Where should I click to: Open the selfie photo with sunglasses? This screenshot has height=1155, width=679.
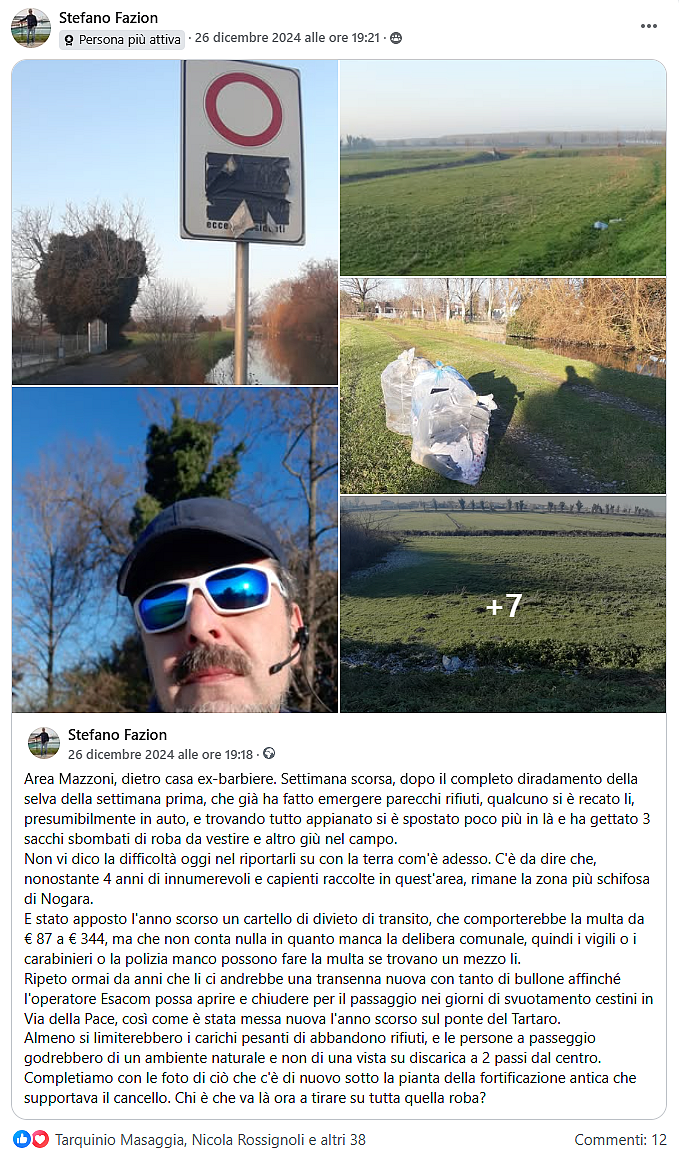click(175, 550)
